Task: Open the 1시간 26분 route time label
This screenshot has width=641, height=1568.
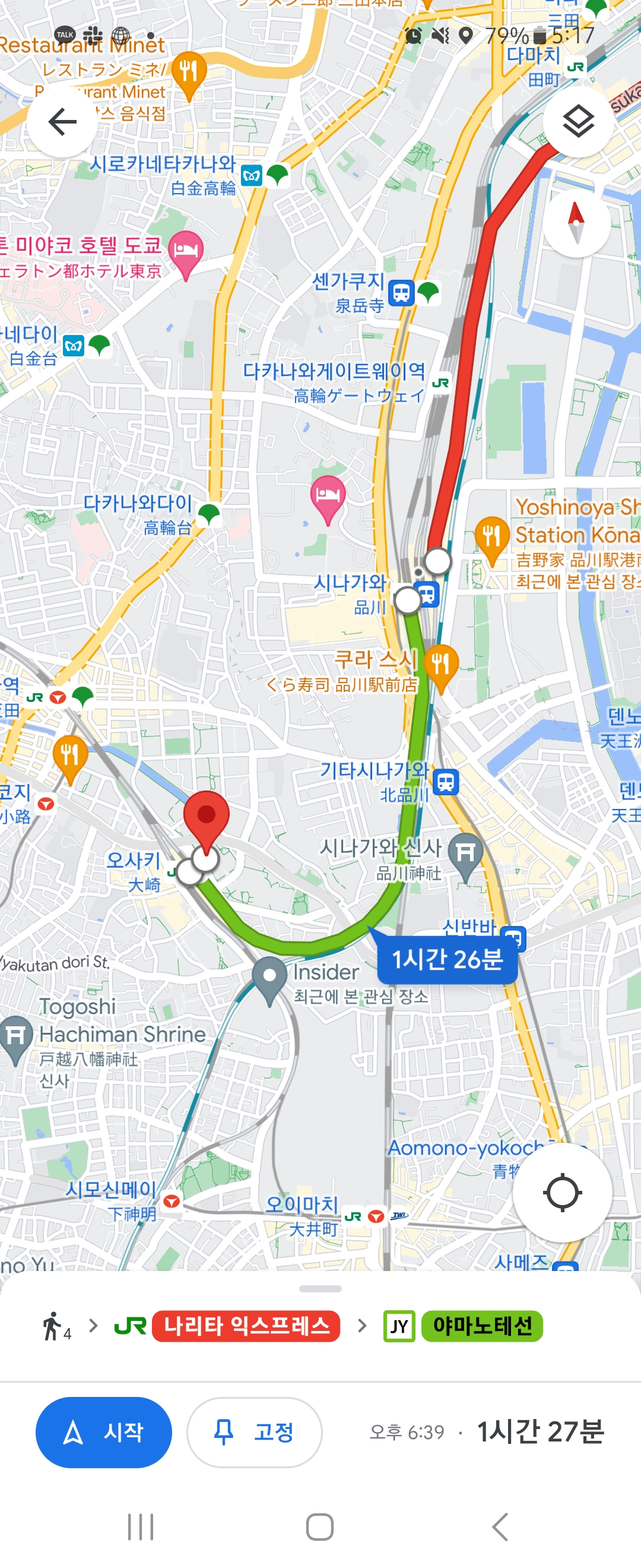Action: 447,960
